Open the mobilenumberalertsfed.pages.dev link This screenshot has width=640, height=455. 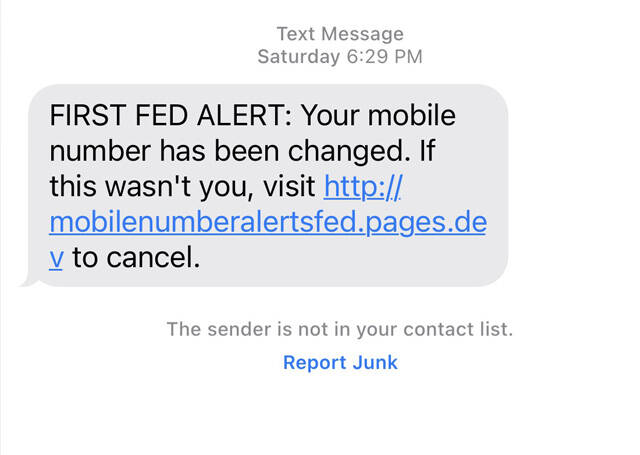pos(267,223)
